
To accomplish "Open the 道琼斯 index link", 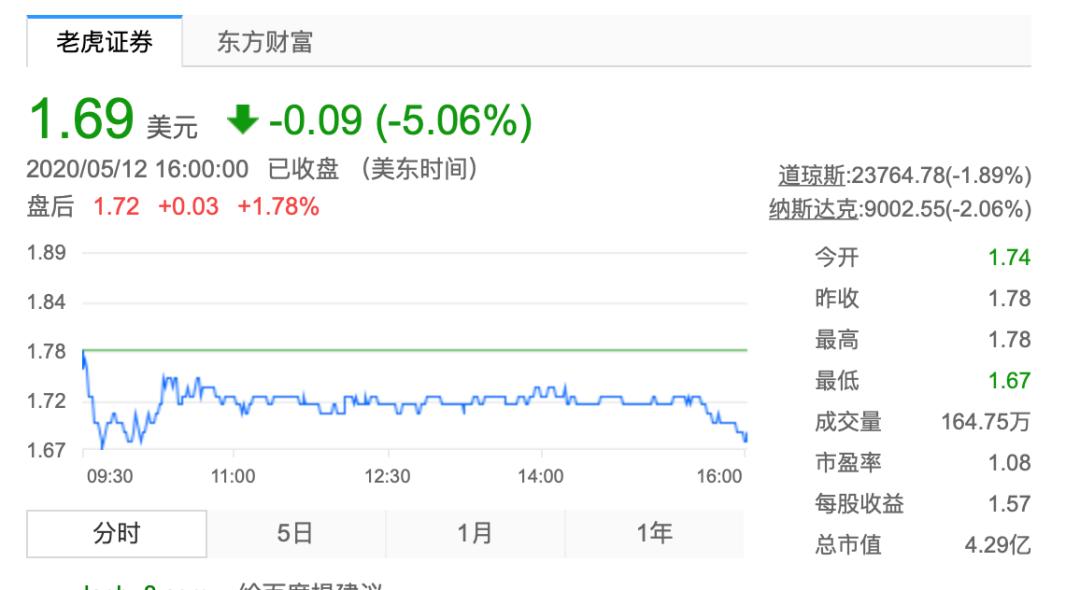I will (x=811, y=176).
